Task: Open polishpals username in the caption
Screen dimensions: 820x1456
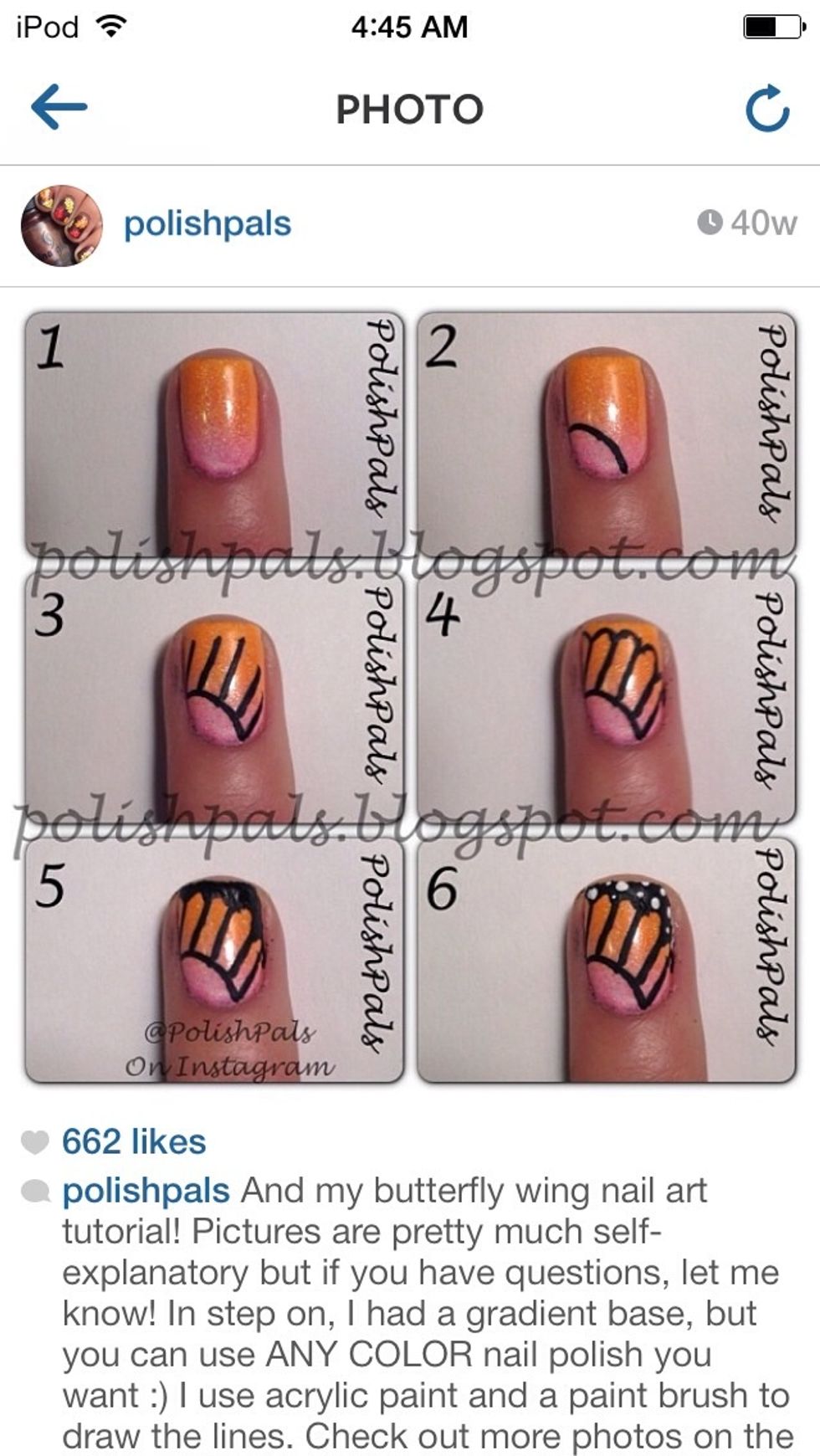Action: (146, 1190)
